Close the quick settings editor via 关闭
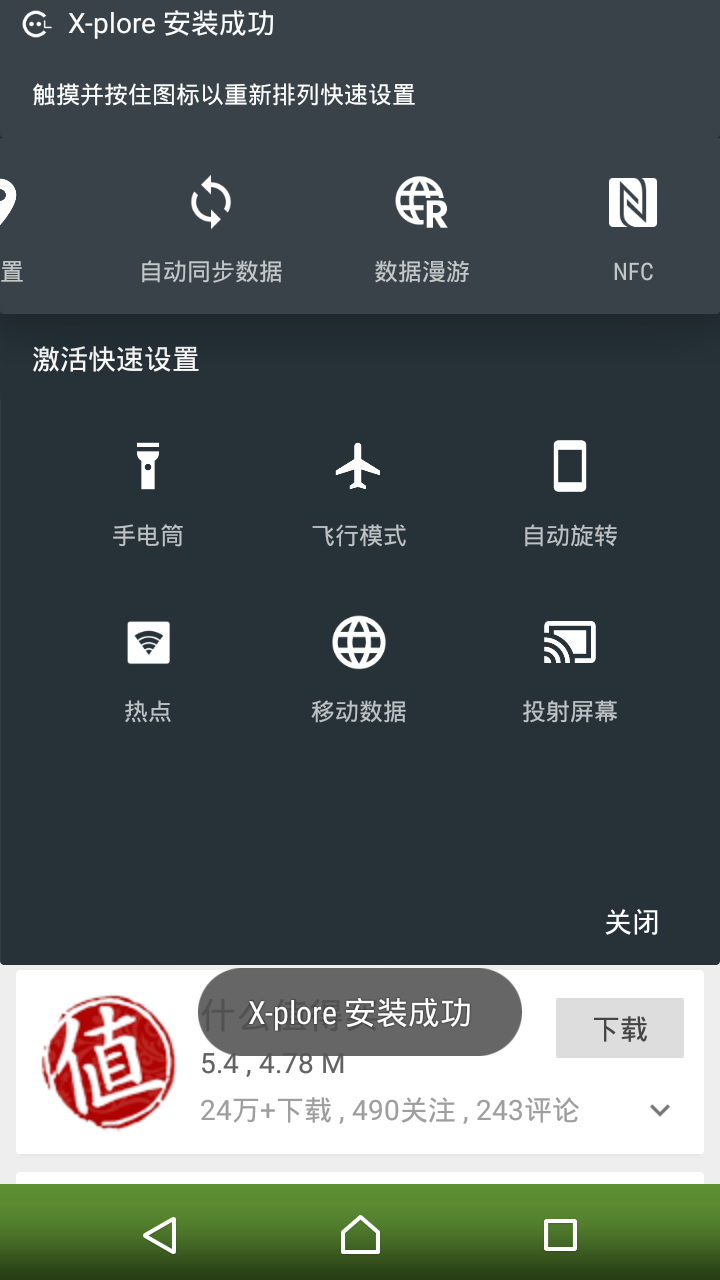 click(x=631, y=922)
